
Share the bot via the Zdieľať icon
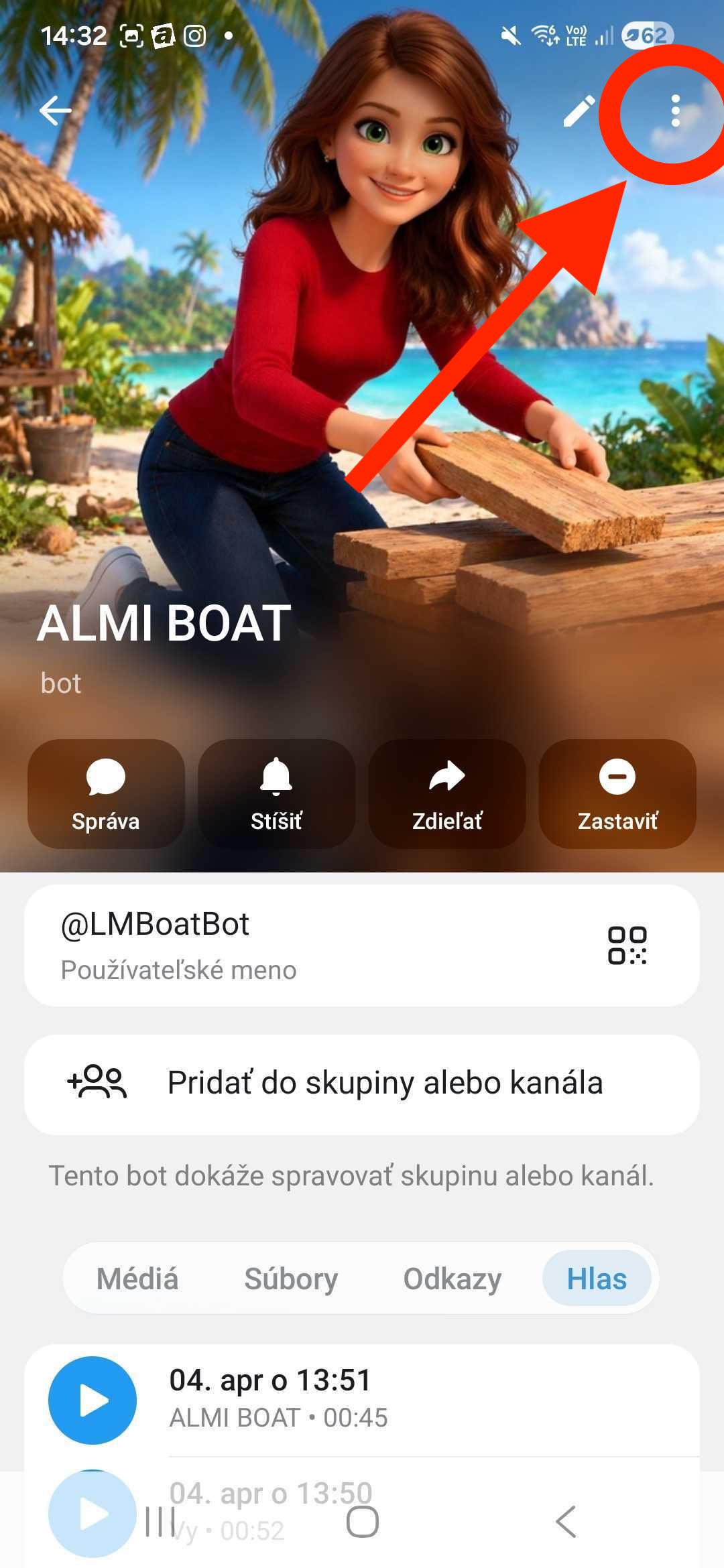point(446,794)
